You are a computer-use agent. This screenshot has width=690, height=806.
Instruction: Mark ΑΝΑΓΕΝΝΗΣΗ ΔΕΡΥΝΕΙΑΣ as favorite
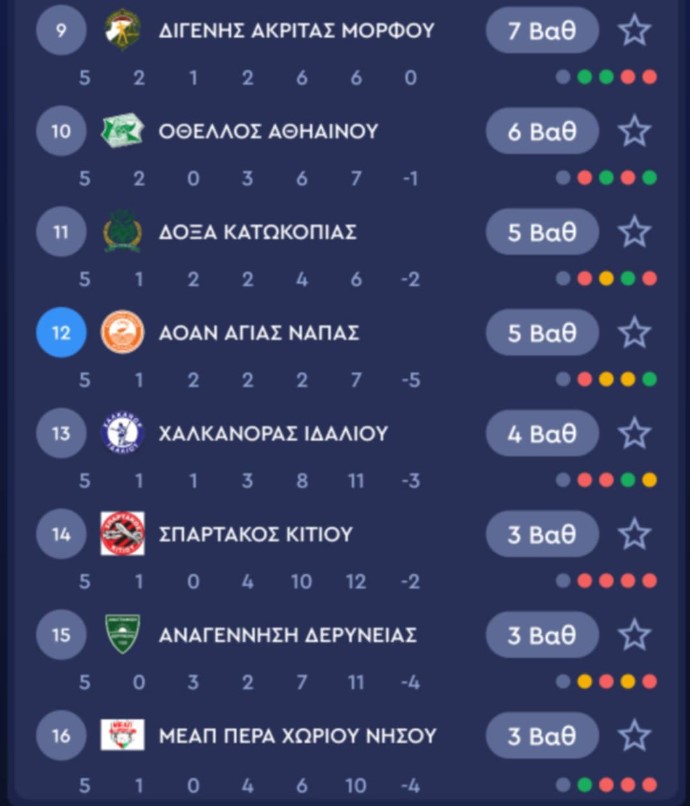(x=634, y=635)
